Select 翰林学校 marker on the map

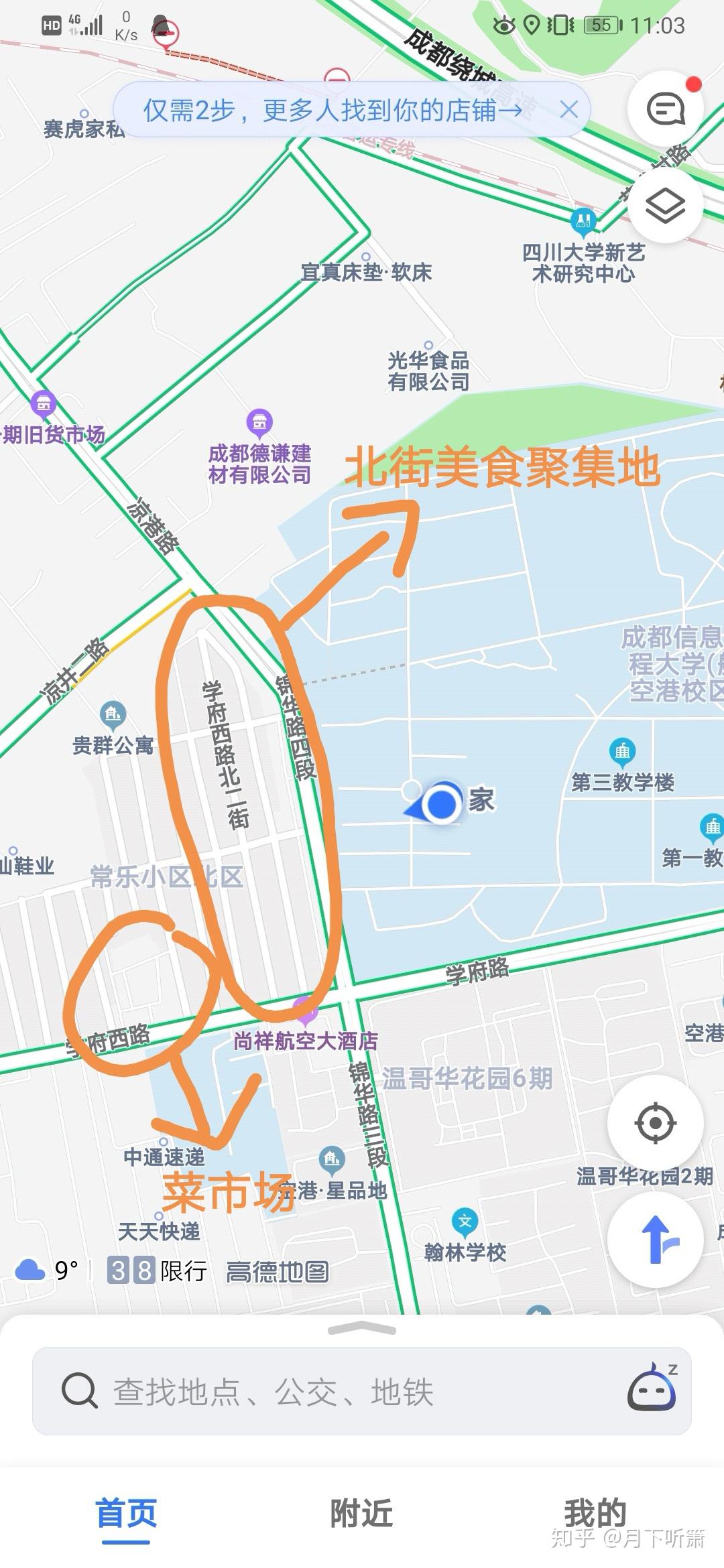465,1222
